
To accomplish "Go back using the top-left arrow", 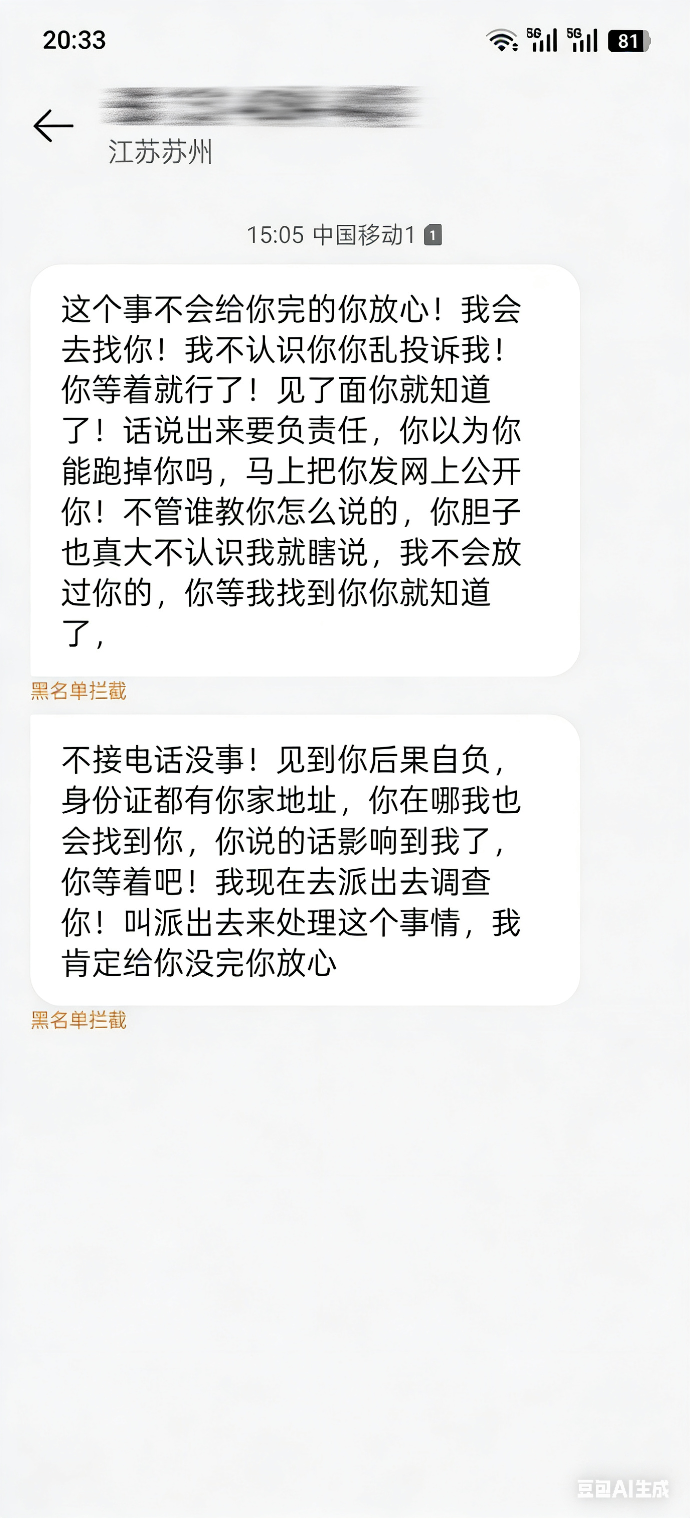I will tap(53, 126).
